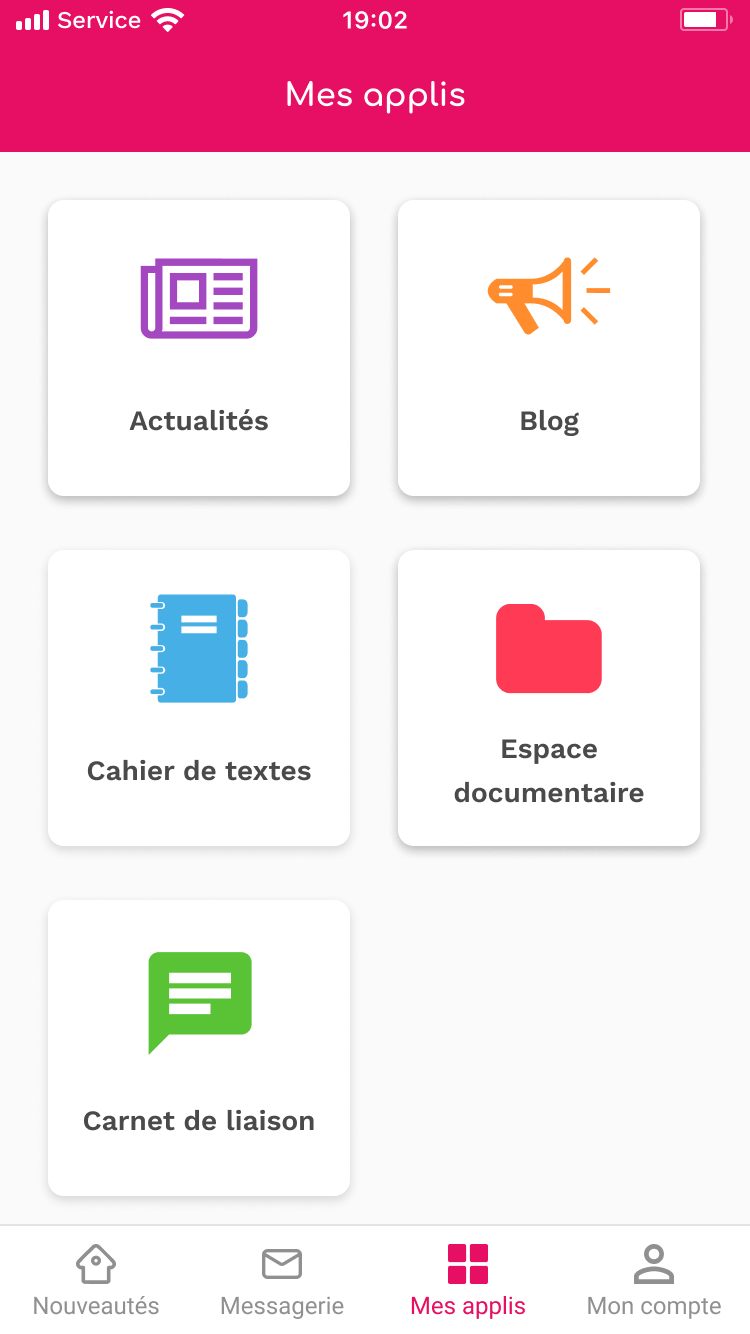
Task: Select the Carnet de liaison card
Action: point(199,1048)
